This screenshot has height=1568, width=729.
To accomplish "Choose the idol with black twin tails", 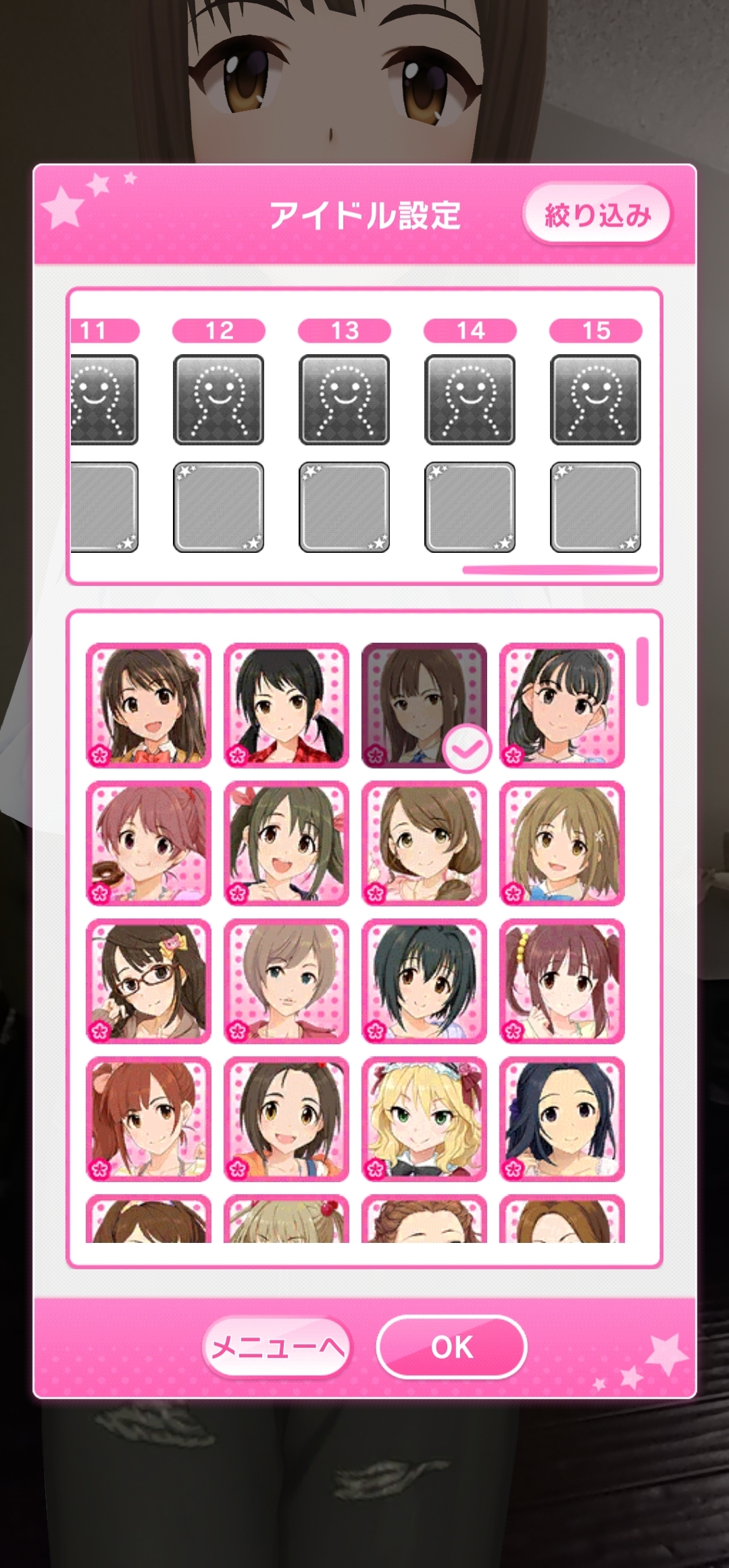I will (x=286, y=705).
